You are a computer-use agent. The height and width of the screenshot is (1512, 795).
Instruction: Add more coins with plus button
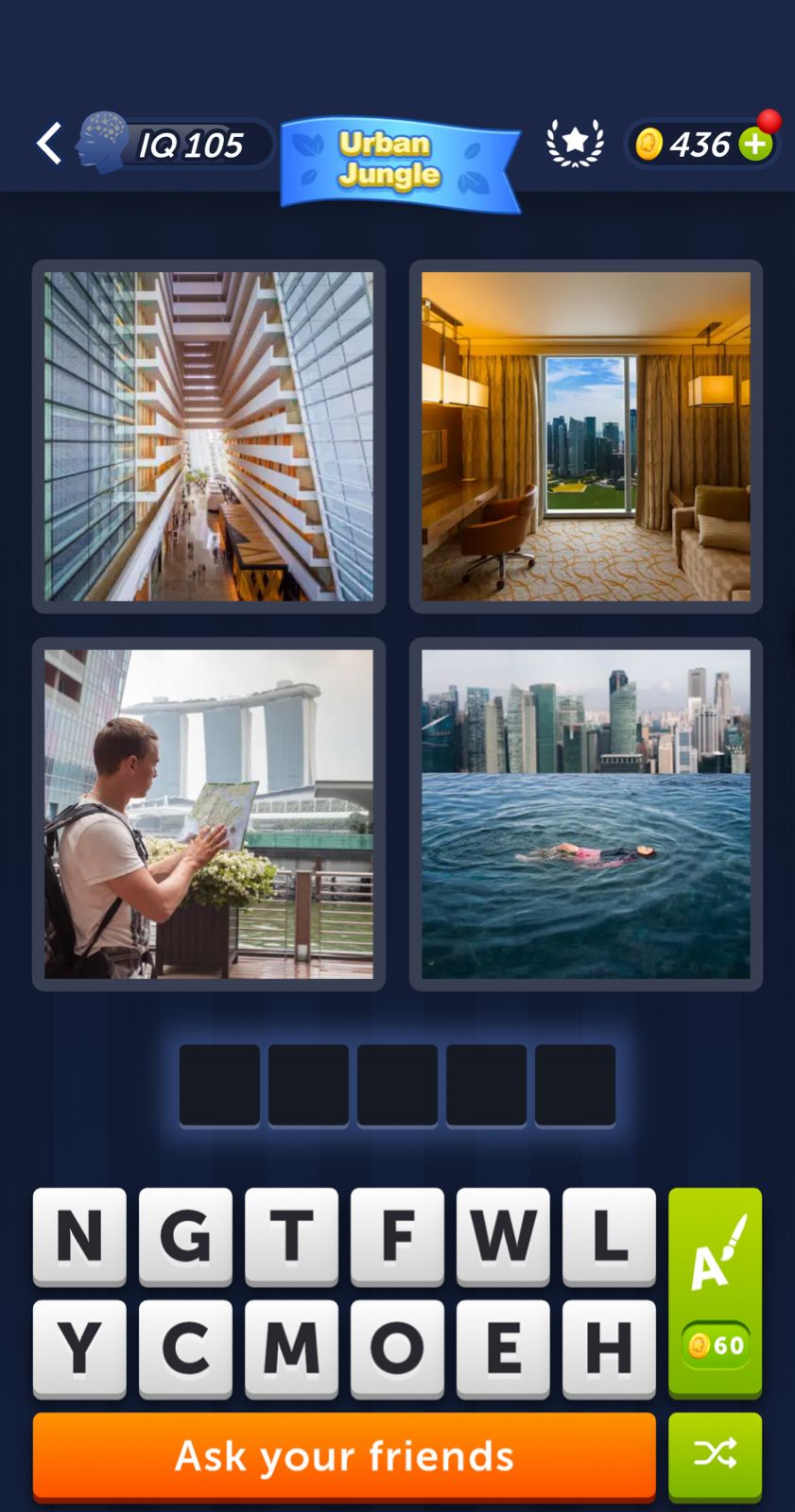(755, 144)
